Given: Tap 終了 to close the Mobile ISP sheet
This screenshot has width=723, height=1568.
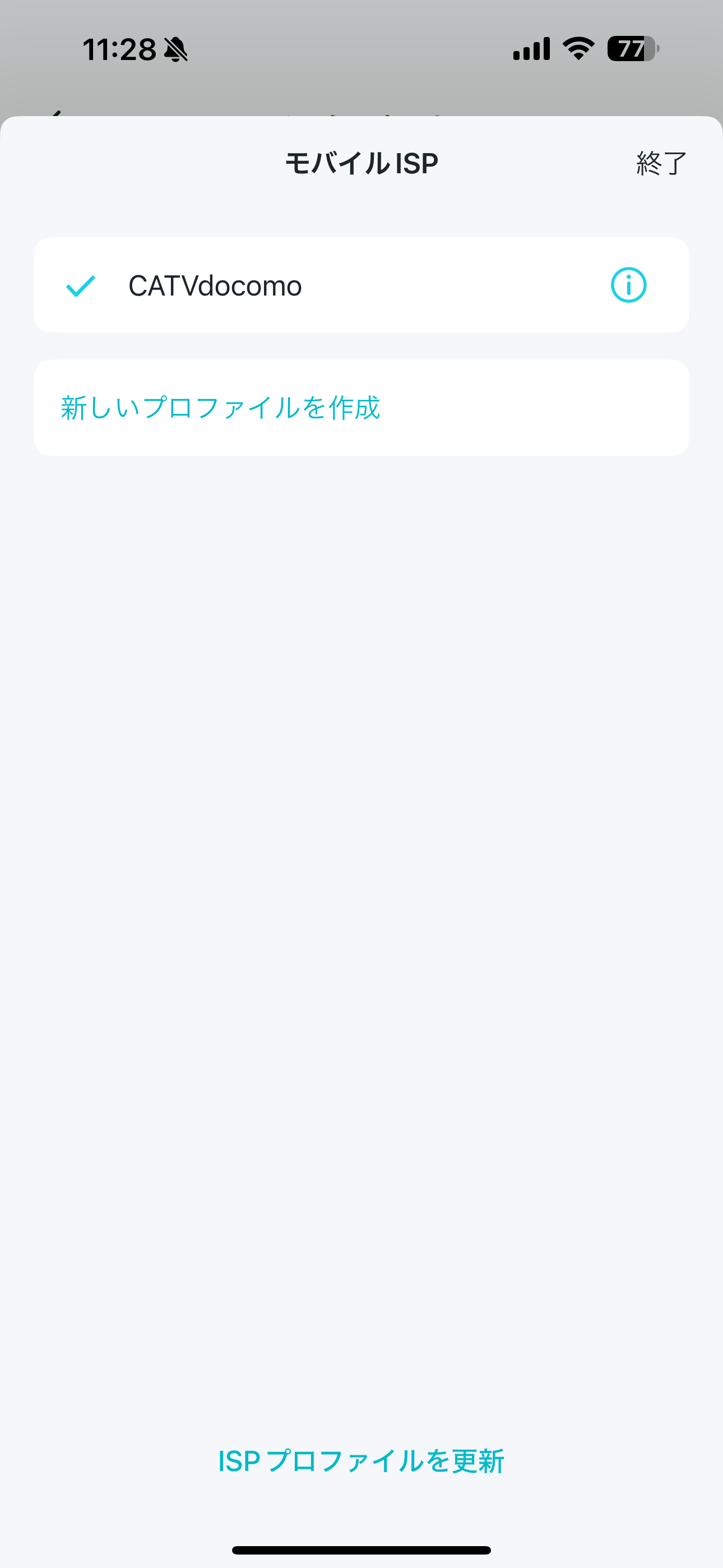Looking at the screenshot, I should [x=661, y=163].
